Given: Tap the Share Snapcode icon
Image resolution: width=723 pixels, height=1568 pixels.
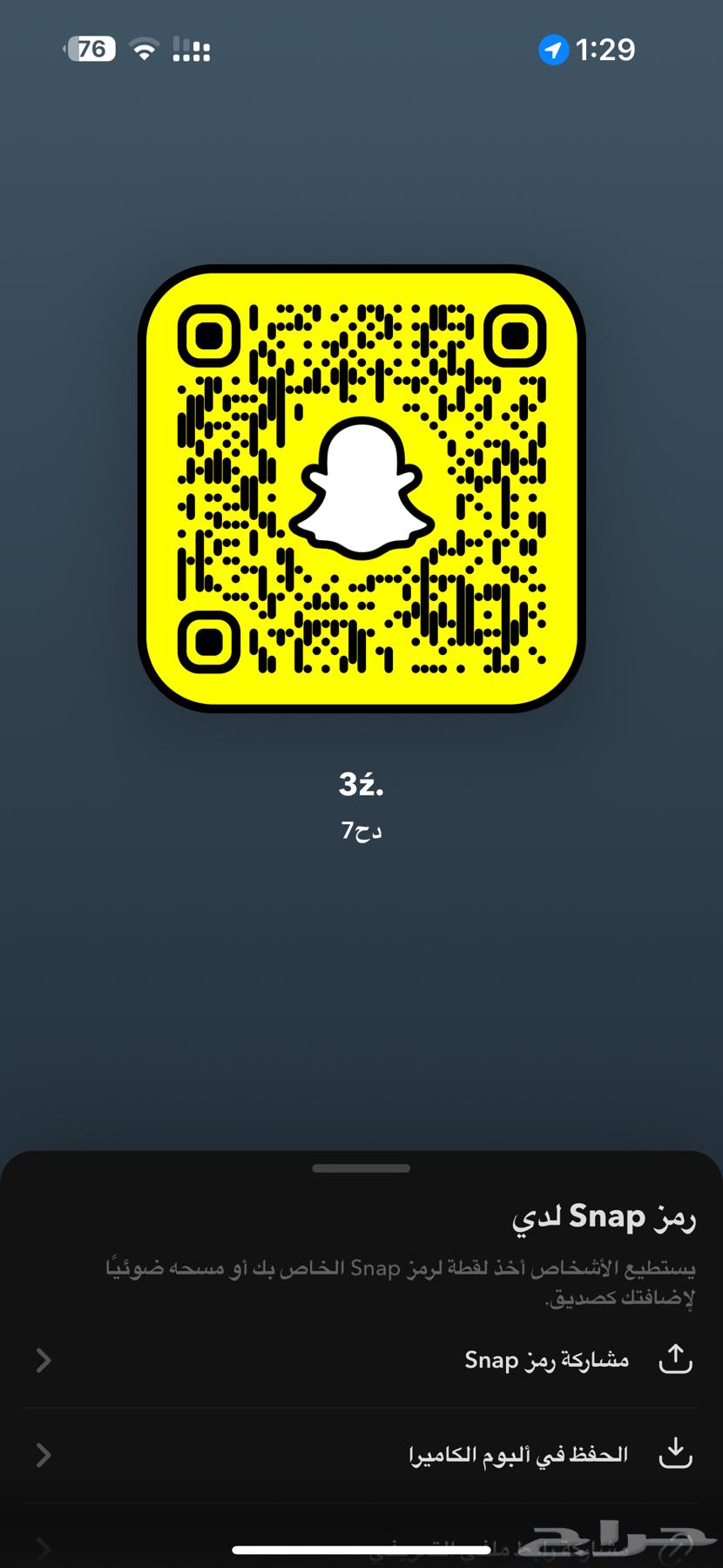Looking at the screenshot, I should [x=677, y=1361].
